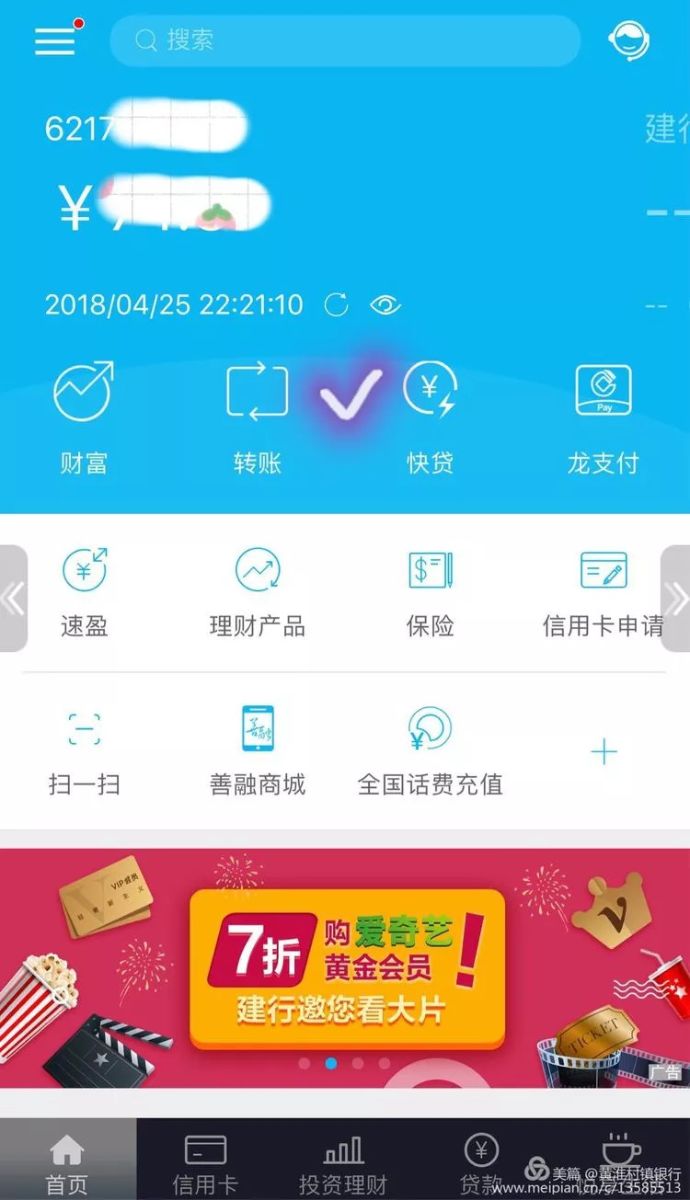Open the 速盈 feature
Screen dimensions: 690x1200
pos(84,593)
